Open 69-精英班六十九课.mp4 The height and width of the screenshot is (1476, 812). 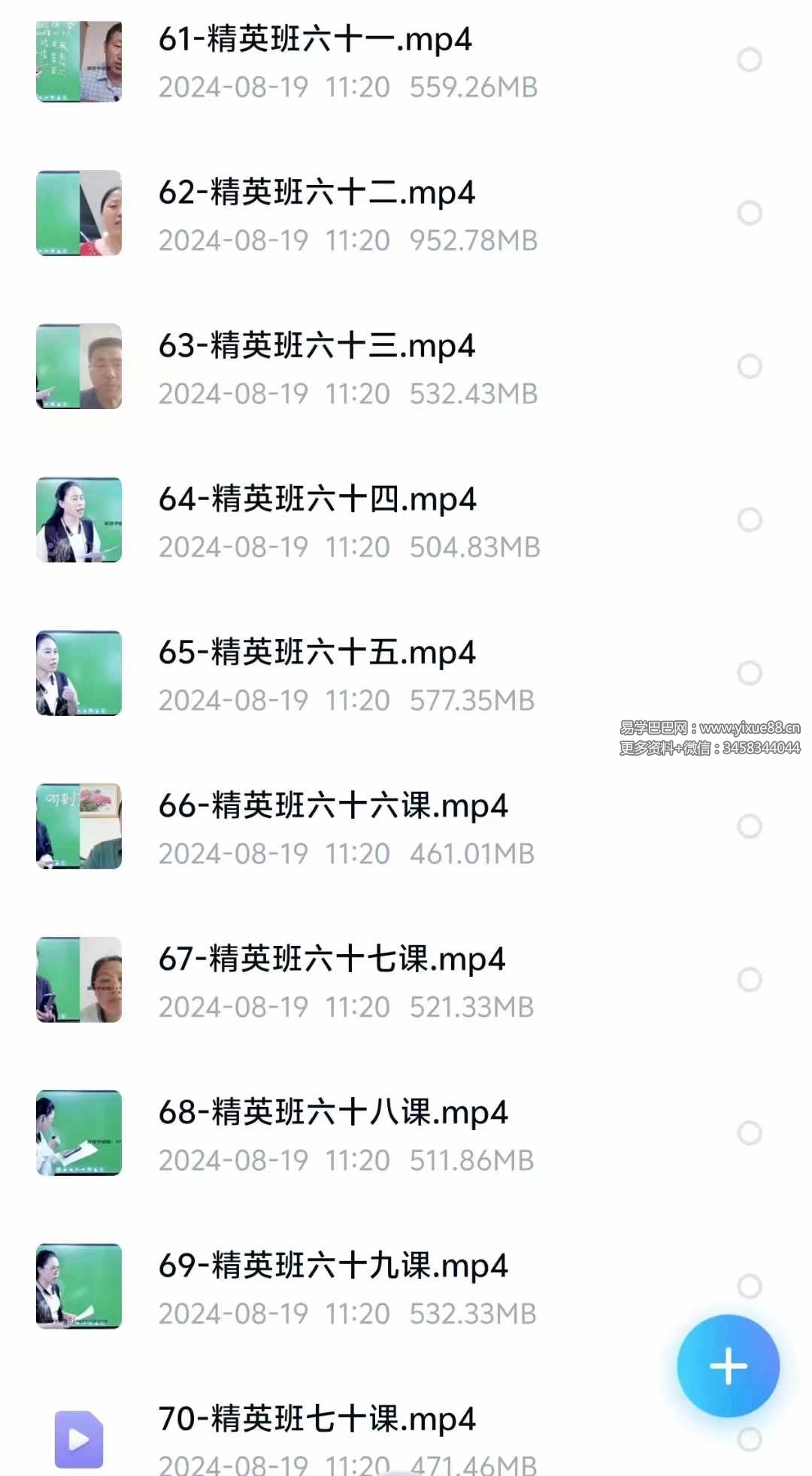pyautogui.click(x=333, y=1267)
